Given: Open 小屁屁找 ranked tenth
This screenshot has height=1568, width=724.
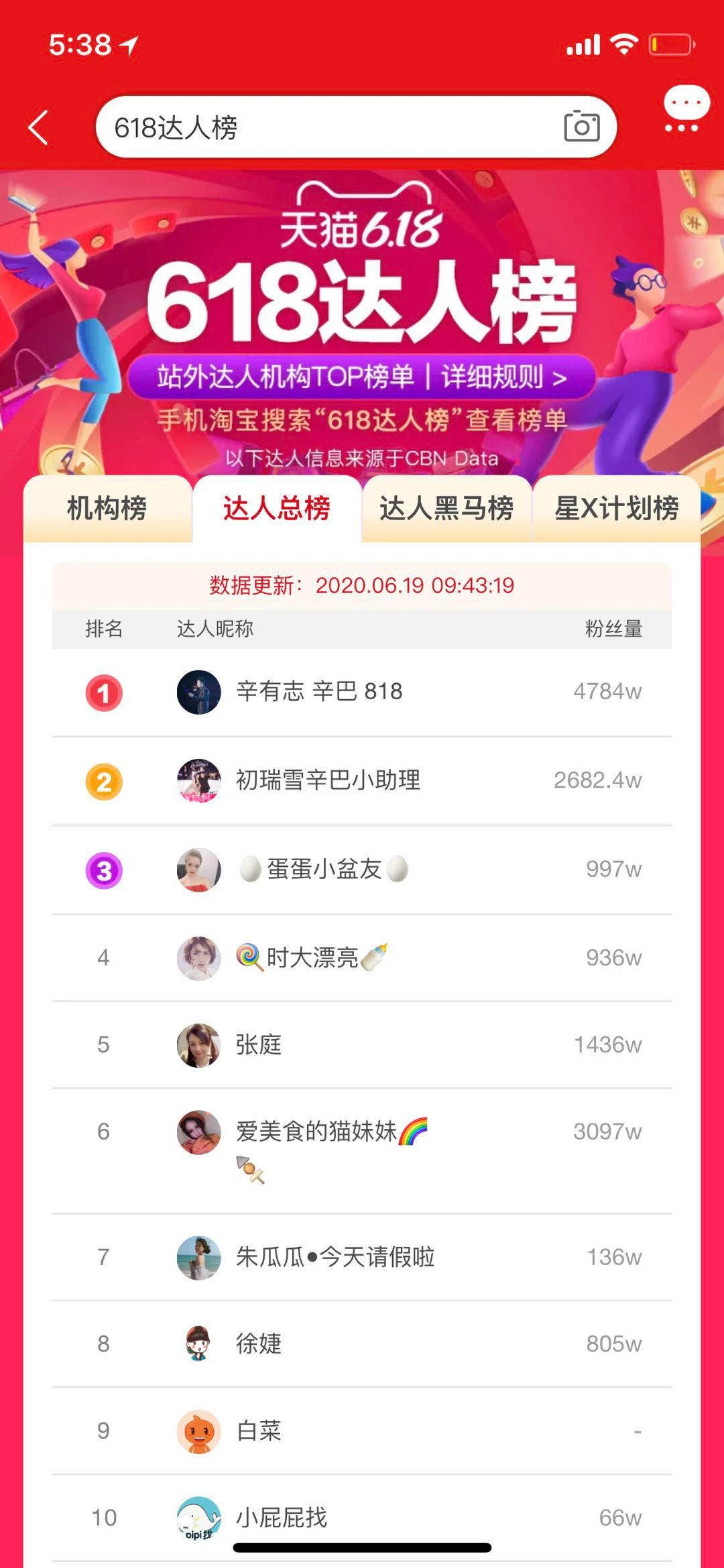Looking at the screenshot, I should (x=362, y=1518).
